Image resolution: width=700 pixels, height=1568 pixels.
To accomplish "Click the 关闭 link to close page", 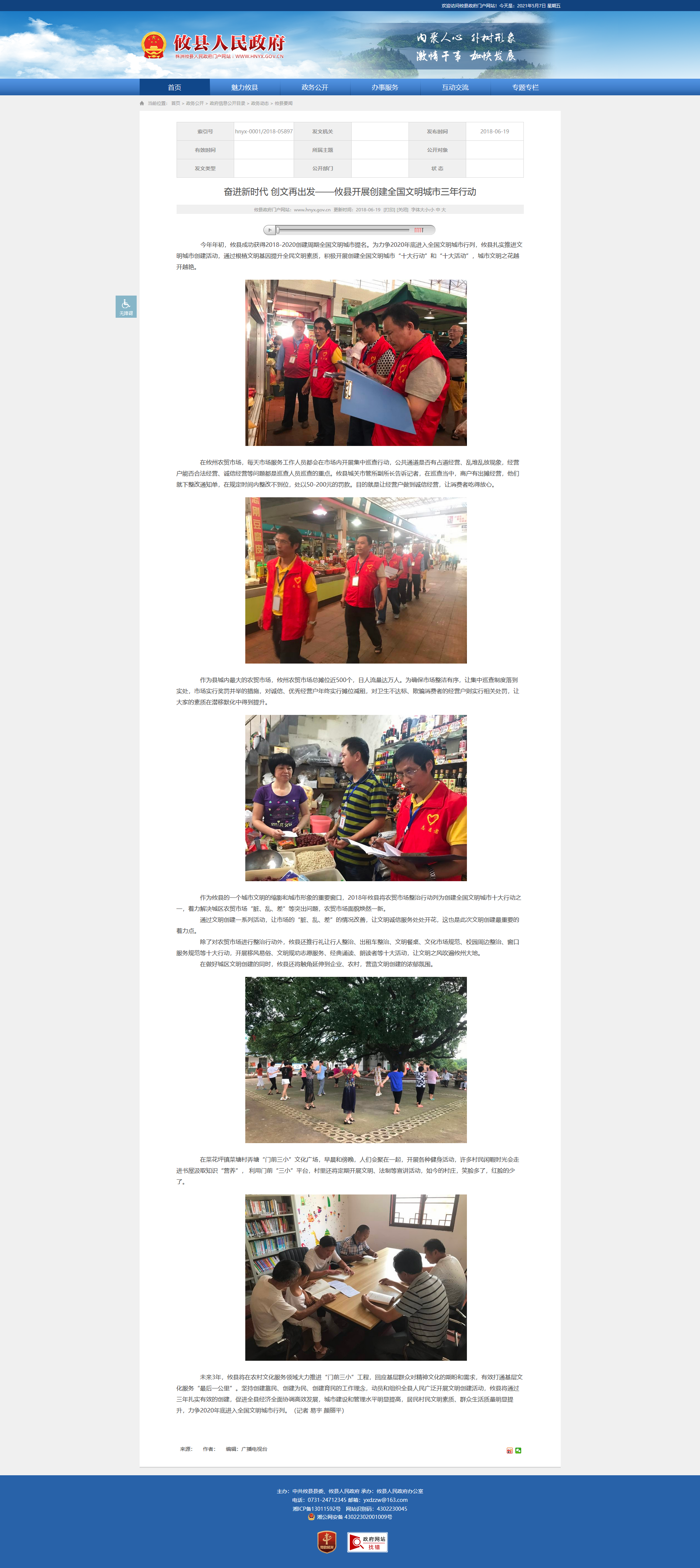I will point(403,209).
